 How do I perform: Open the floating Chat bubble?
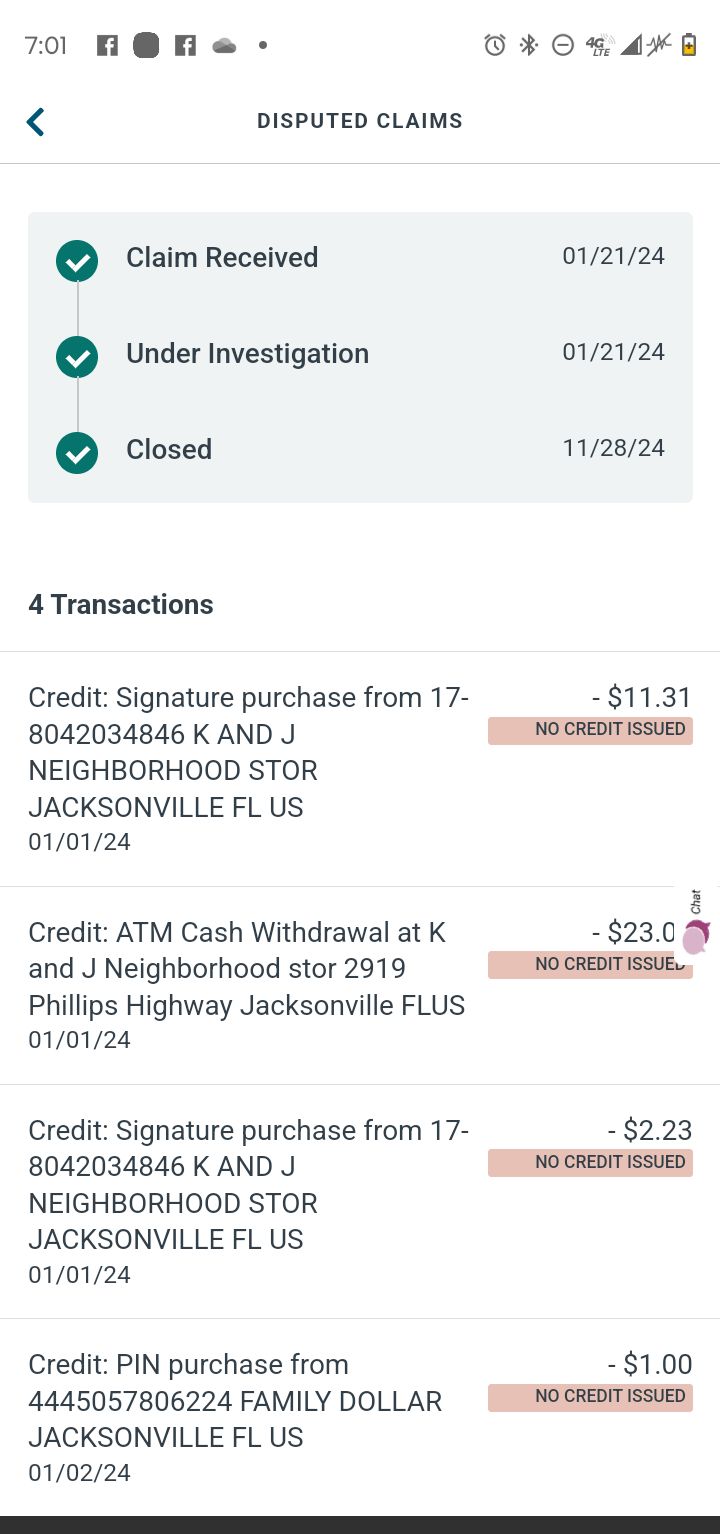(696, 927)
